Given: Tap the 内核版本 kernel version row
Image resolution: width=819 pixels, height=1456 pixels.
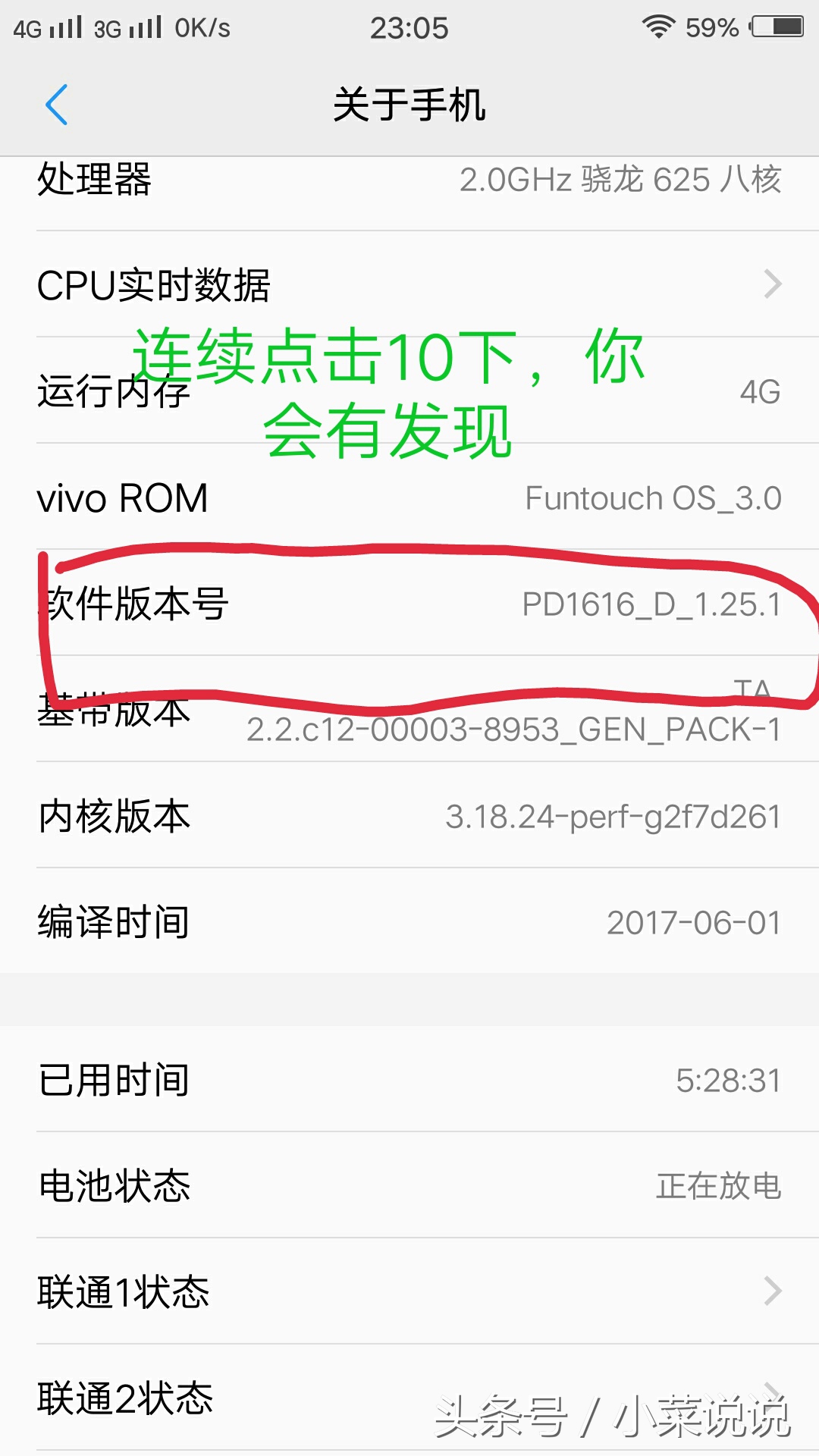Looking at the screenshot, I should (x=409, y=815).
